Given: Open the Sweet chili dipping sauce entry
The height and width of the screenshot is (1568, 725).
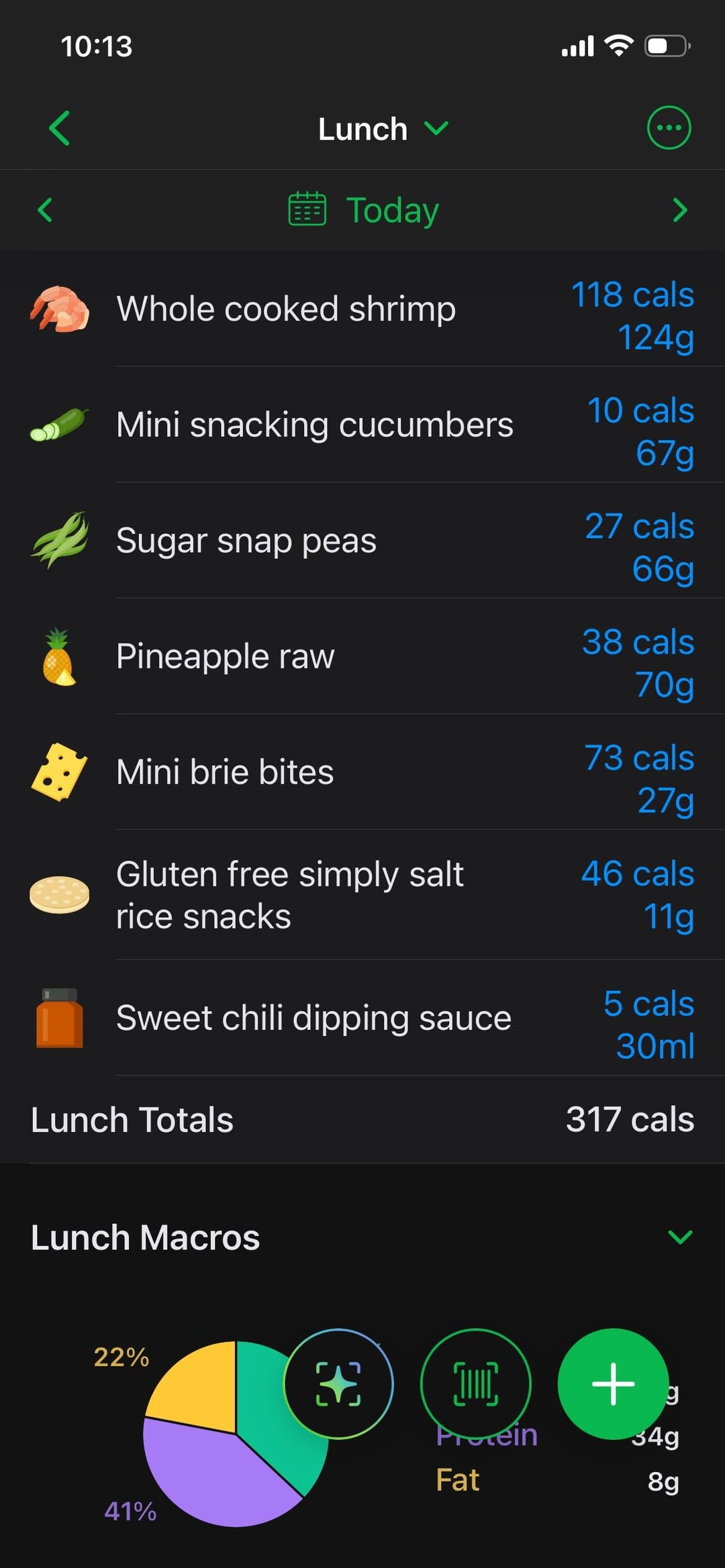Looking at the screenshot, I should point(362,1018).
